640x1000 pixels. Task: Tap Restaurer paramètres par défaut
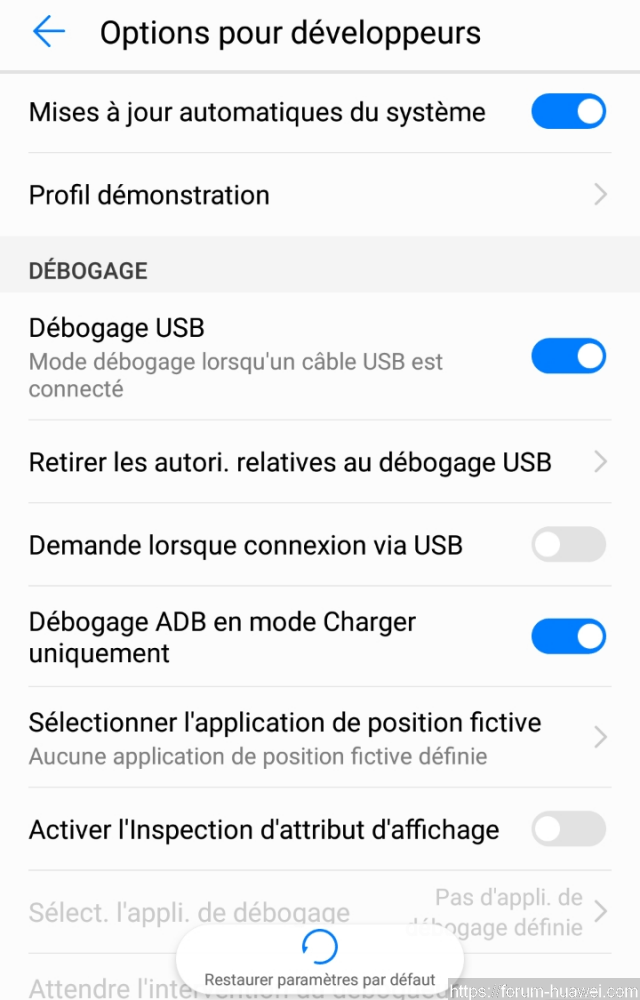[319, 958]
